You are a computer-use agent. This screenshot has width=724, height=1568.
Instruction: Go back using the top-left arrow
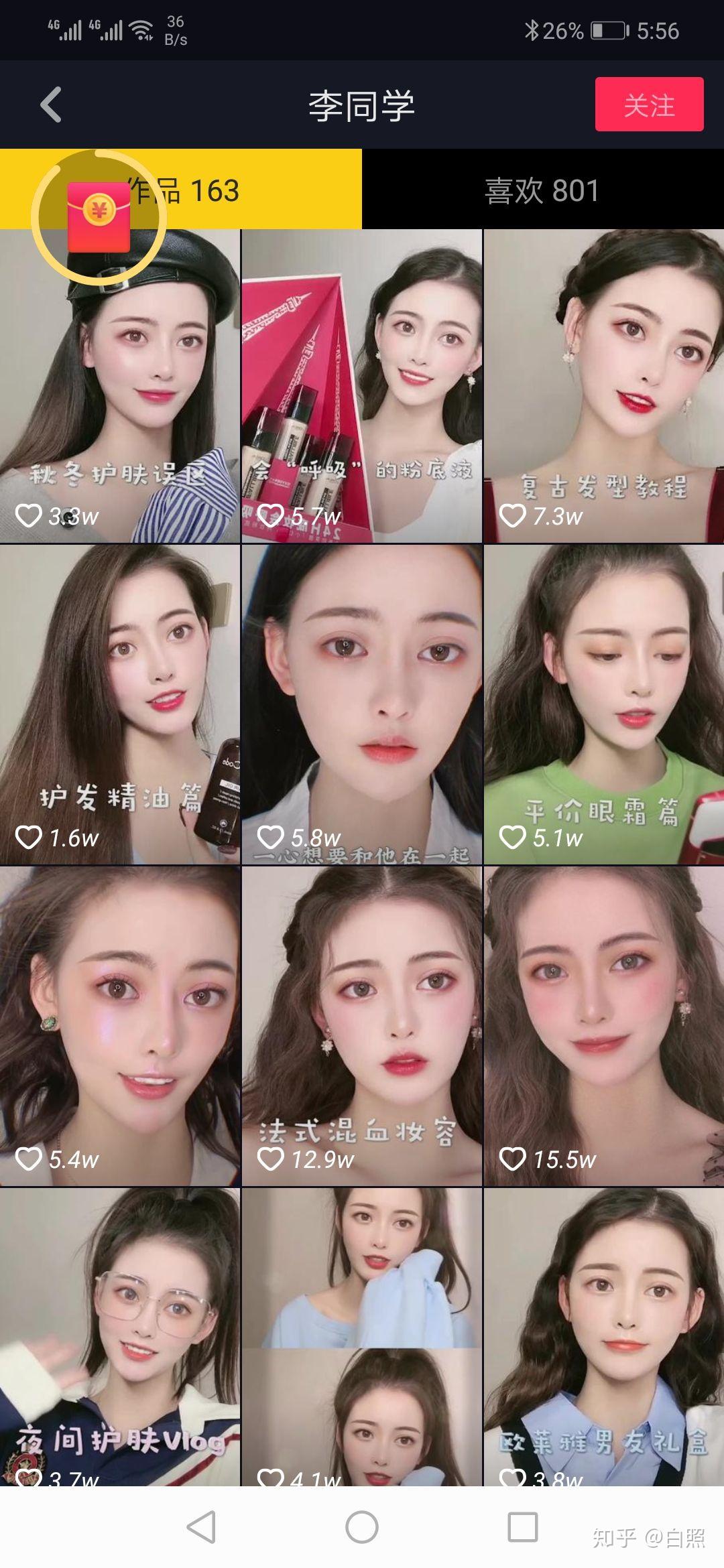[x=51, y=105]
